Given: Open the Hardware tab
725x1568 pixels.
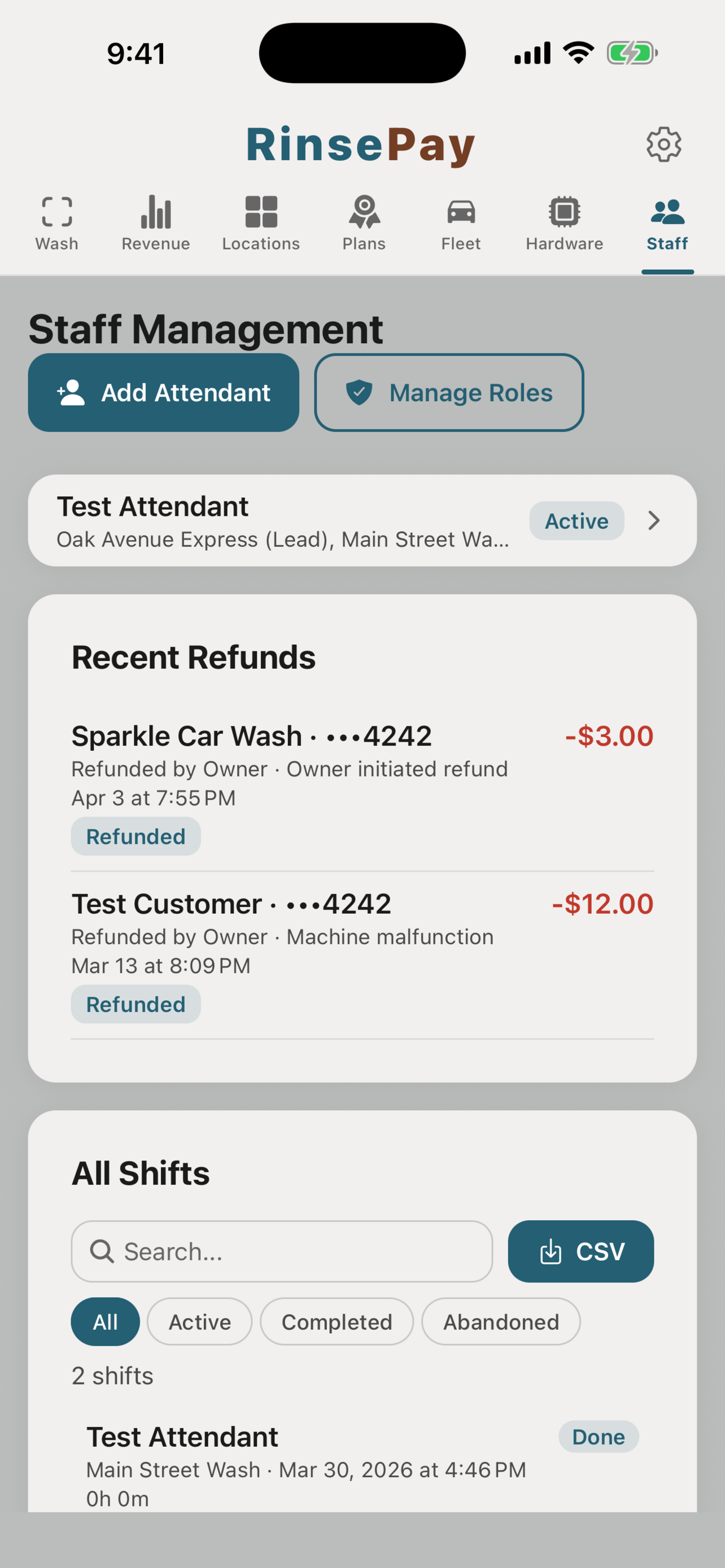Looking at the screenshot, I should coord(564,224).
